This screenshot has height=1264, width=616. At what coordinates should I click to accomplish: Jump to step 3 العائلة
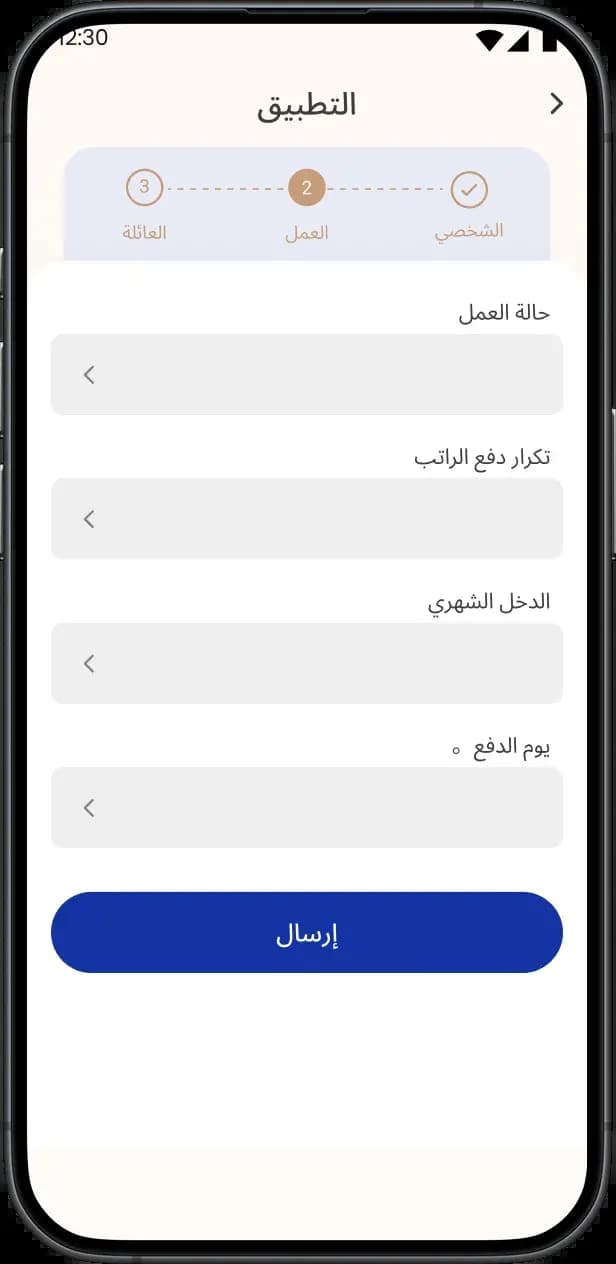145,188
